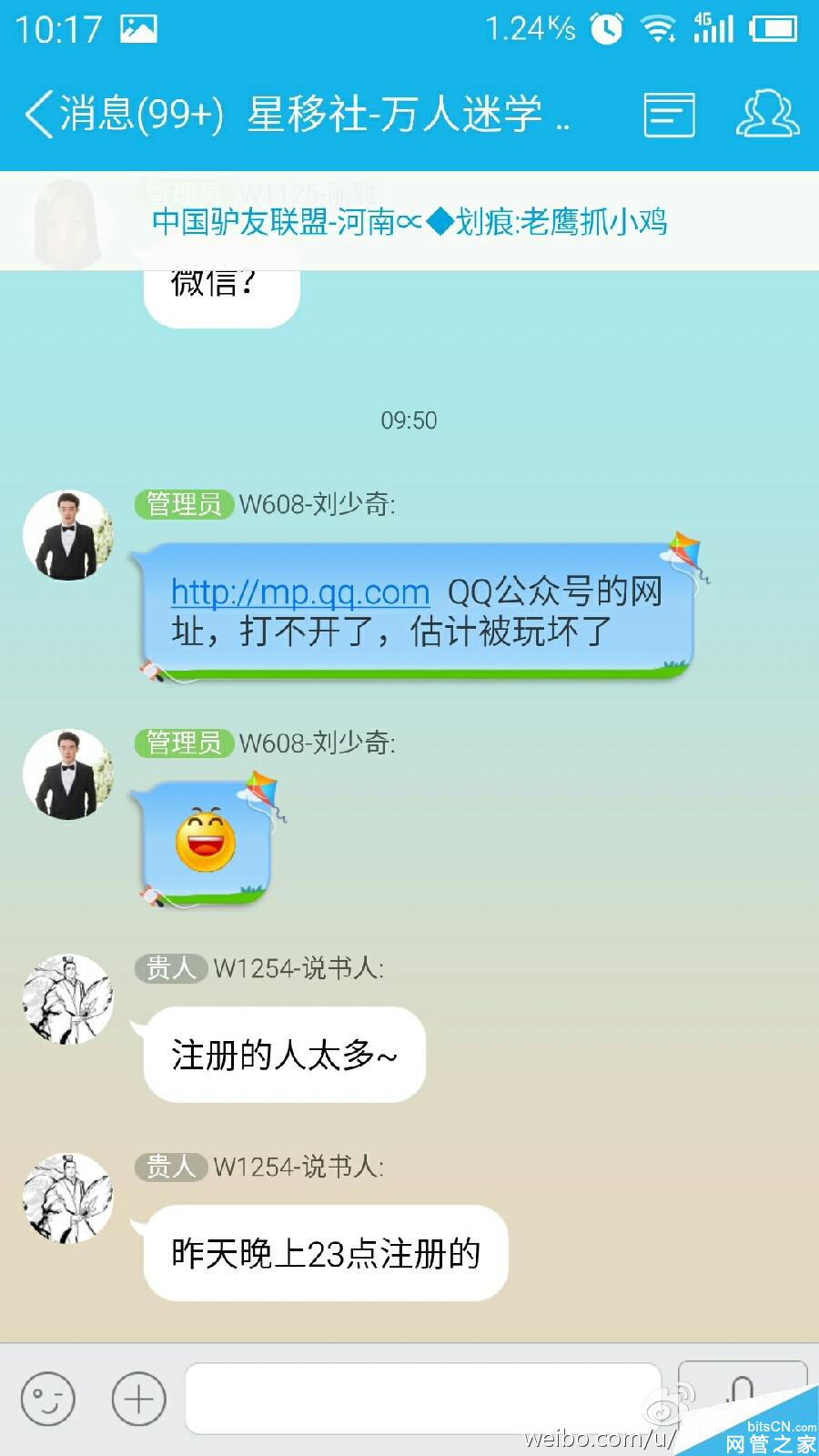The image size is (819, 1456).
Task: Open the emoji picker
Action: pos(47,1399)
